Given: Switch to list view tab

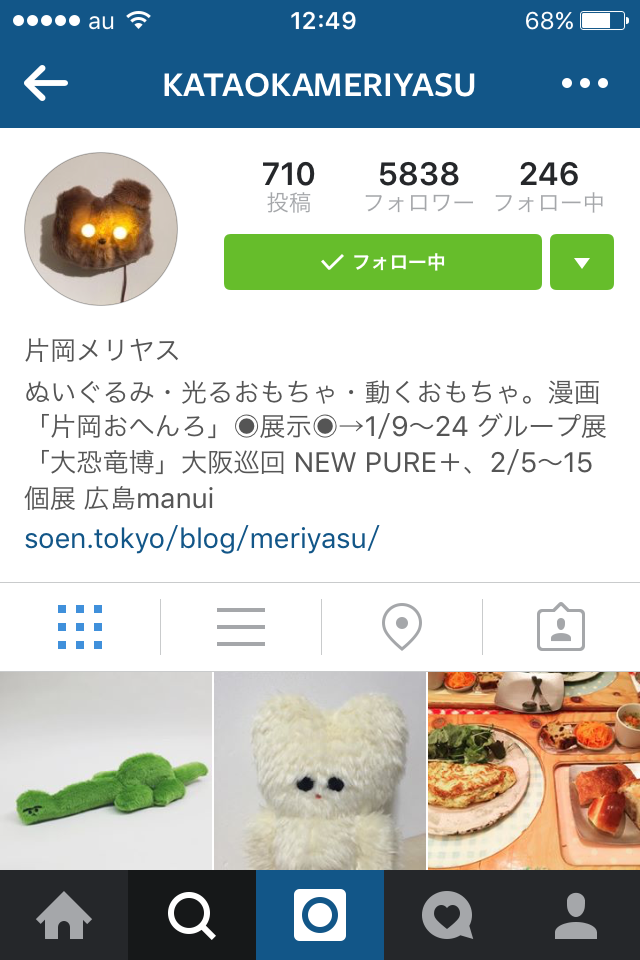Looking at the screenshot, I should (241, 627).
